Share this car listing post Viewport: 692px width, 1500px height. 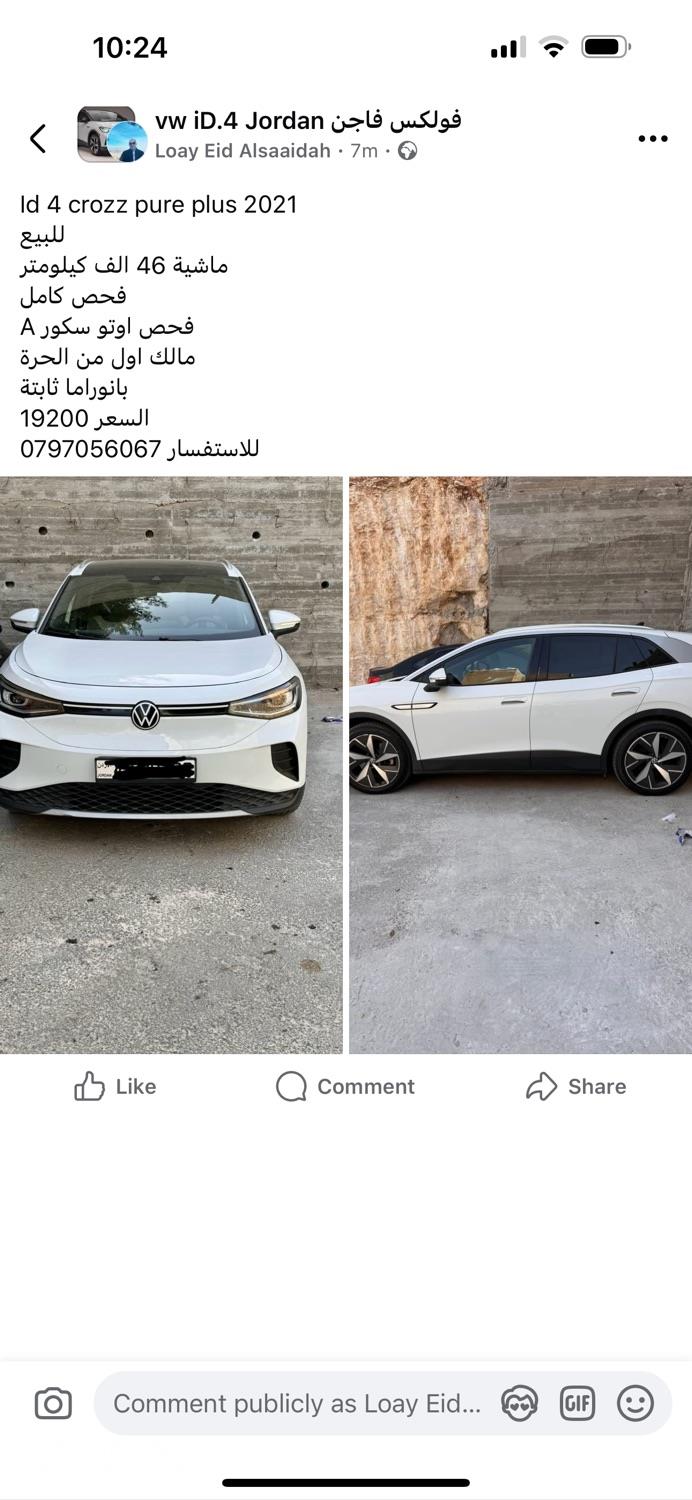(576, 1086)
